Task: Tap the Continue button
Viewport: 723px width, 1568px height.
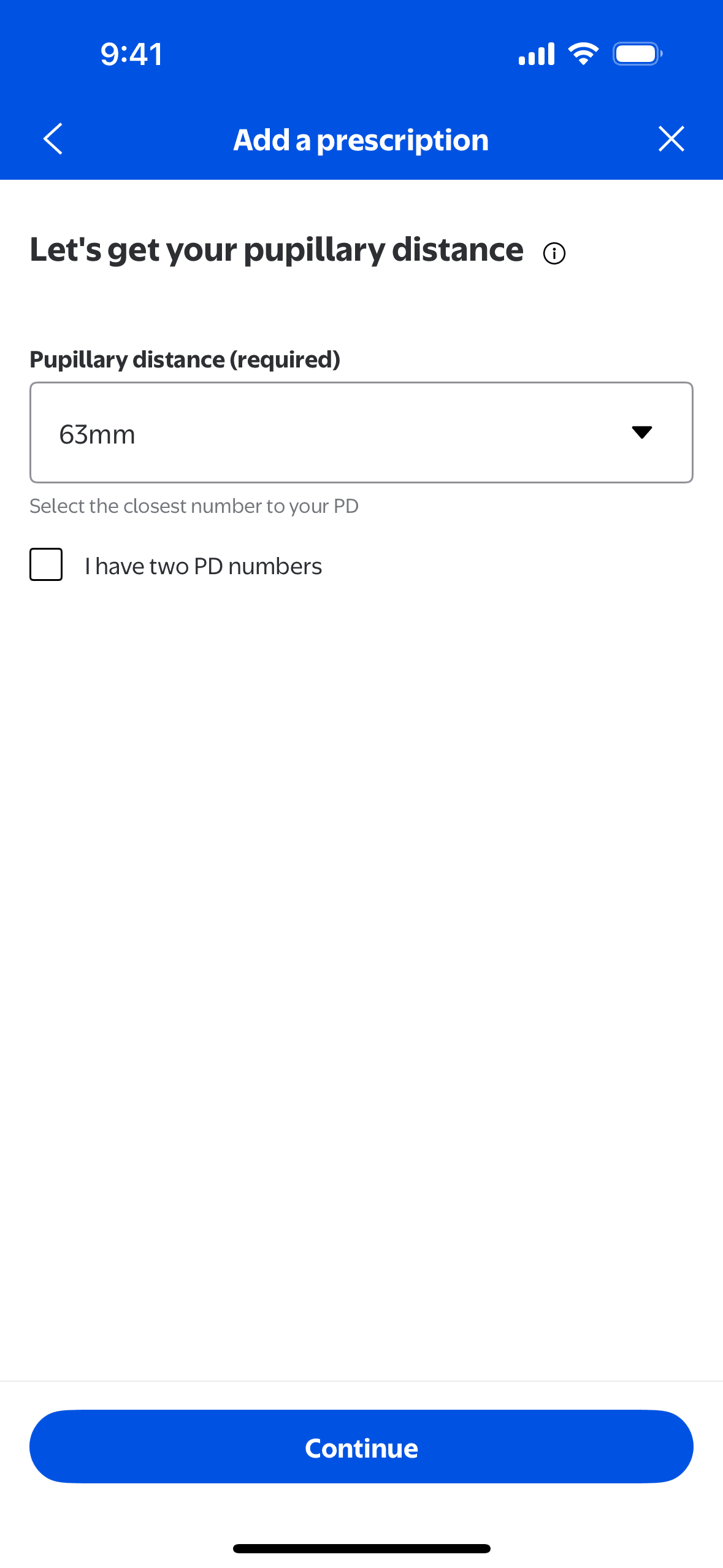Action: pyautogui.click(x=361, y=1447)
